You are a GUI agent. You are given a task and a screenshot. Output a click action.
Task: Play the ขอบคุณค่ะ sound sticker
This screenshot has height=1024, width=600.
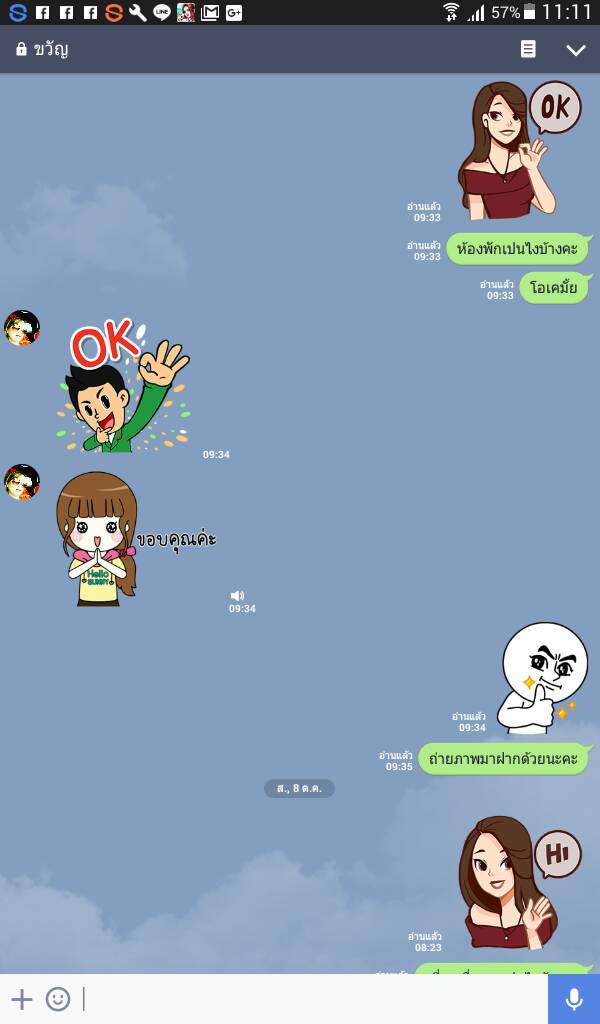click(136, 539)
